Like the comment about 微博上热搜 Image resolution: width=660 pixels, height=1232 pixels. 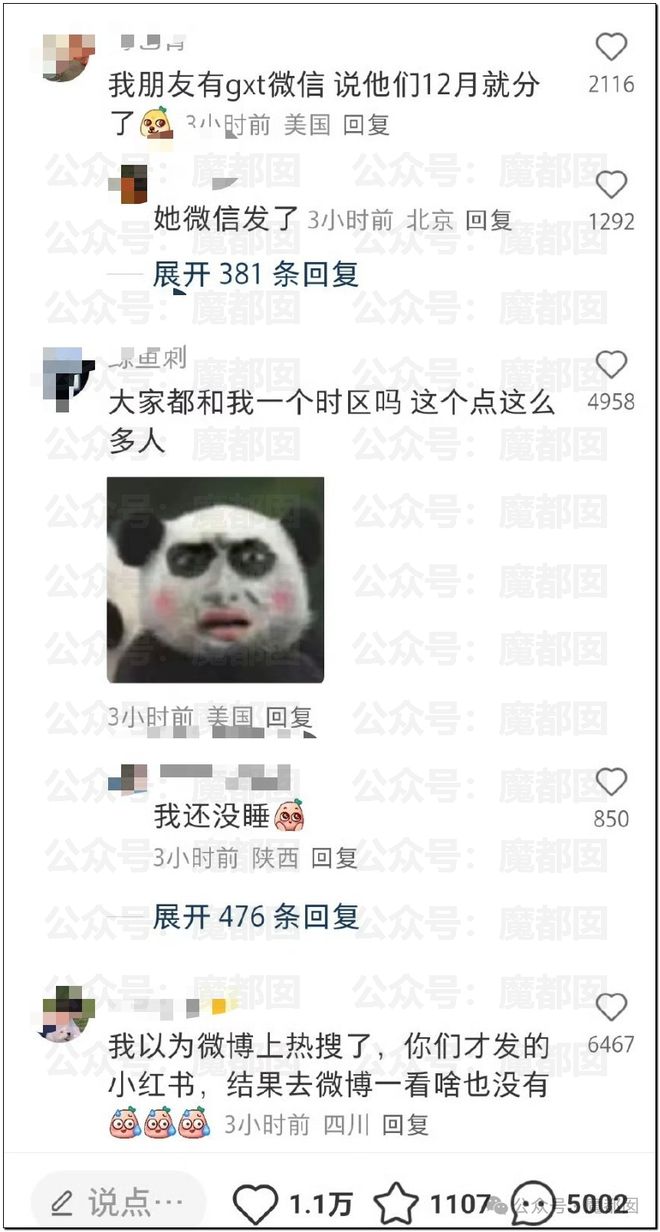[610, 1007]
